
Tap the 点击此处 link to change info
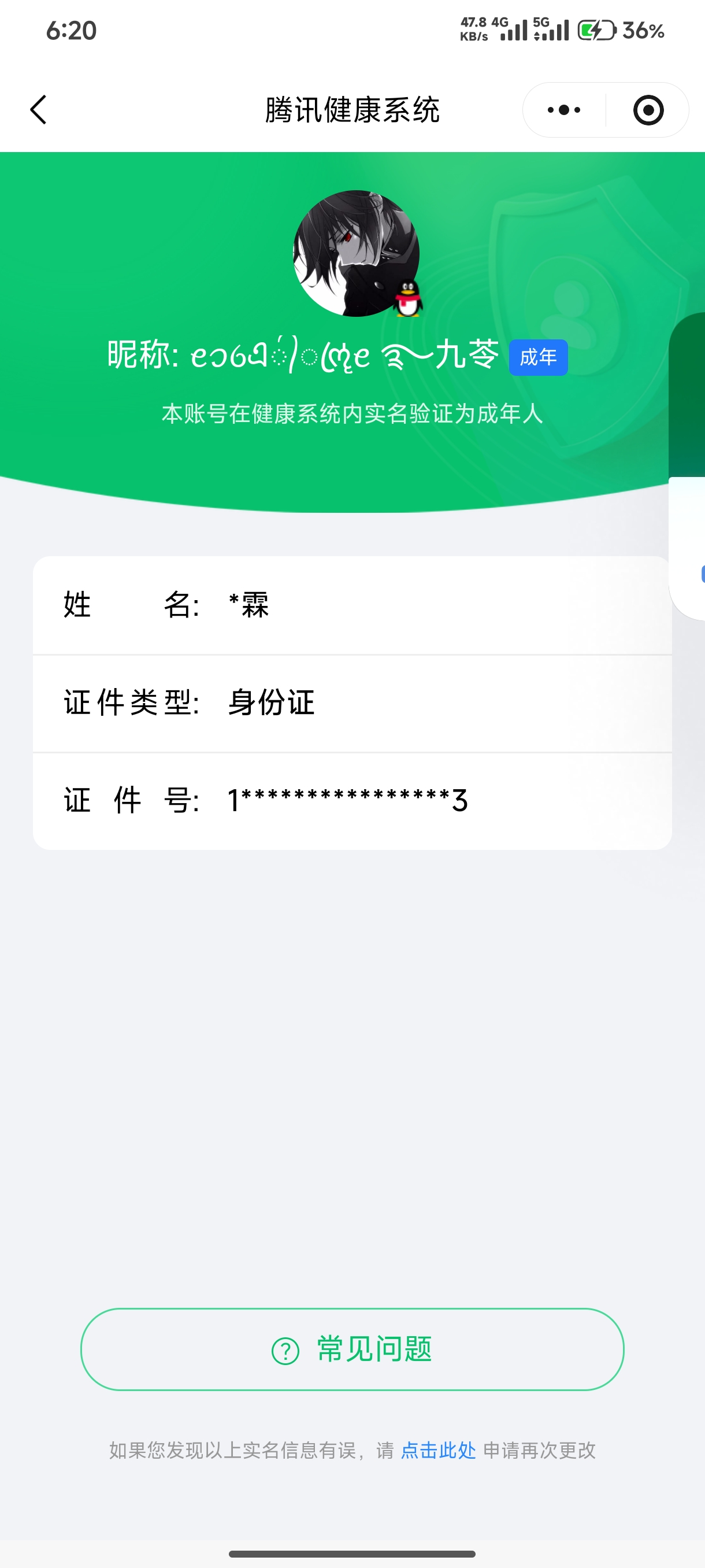438,1451
